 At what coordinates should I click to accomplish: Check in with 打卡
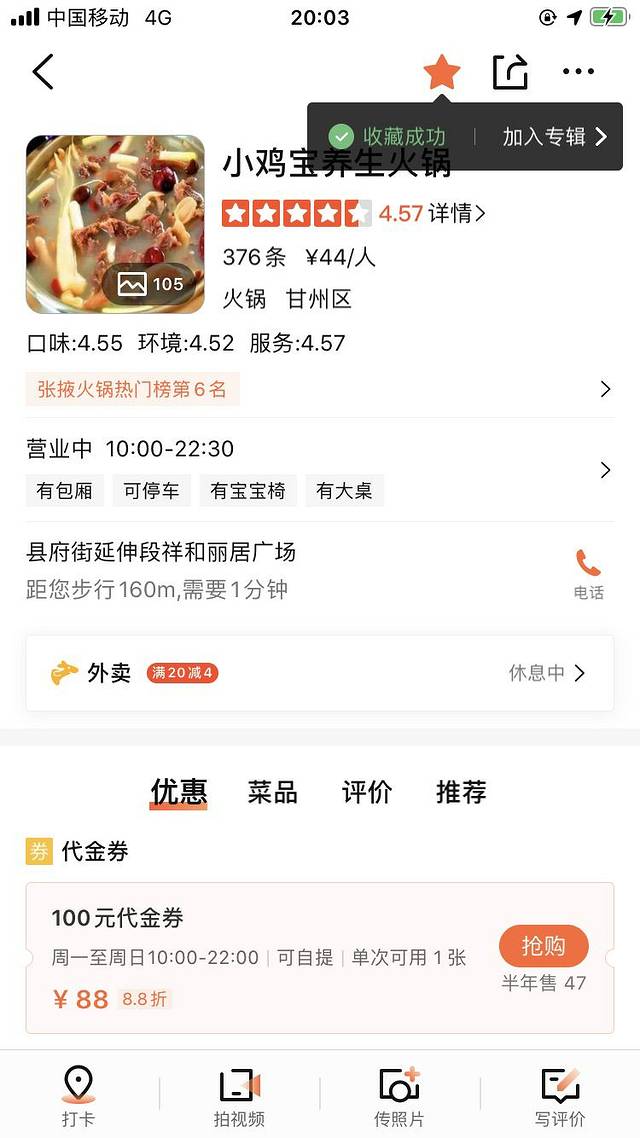coord(78,1096)
